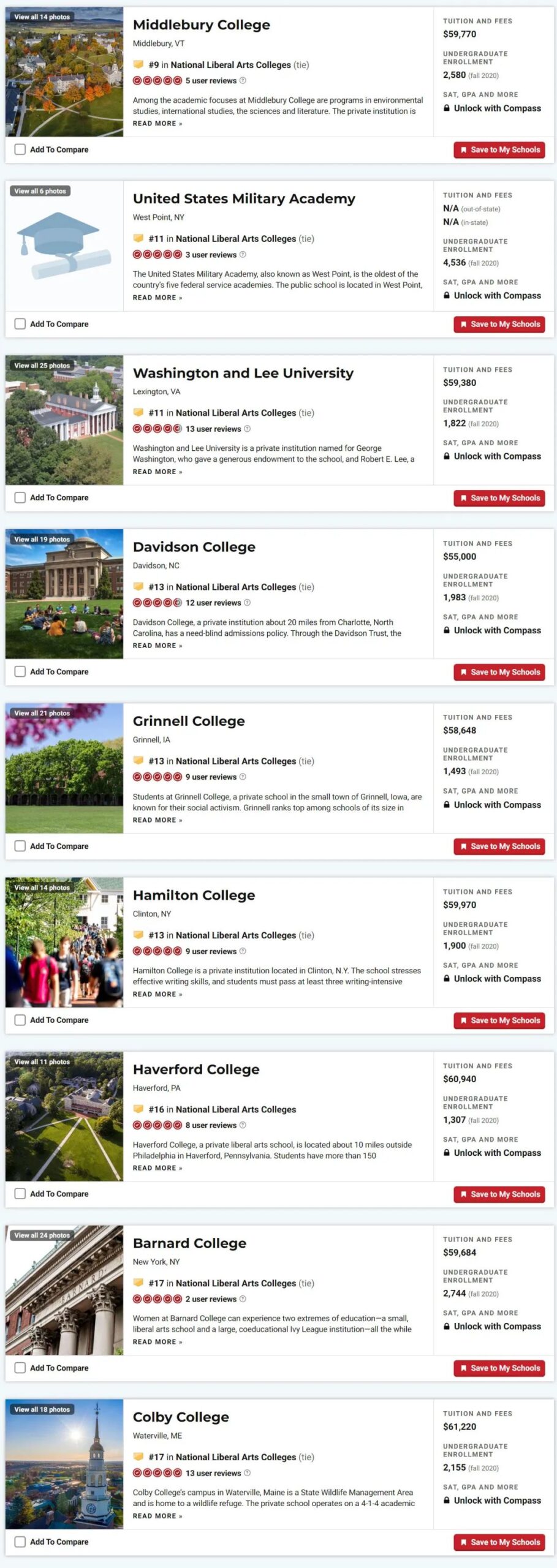This screenshot has height=1568, width=557.
Task: Save Grinnell College to My Schools
Action: tap(499, 846)
